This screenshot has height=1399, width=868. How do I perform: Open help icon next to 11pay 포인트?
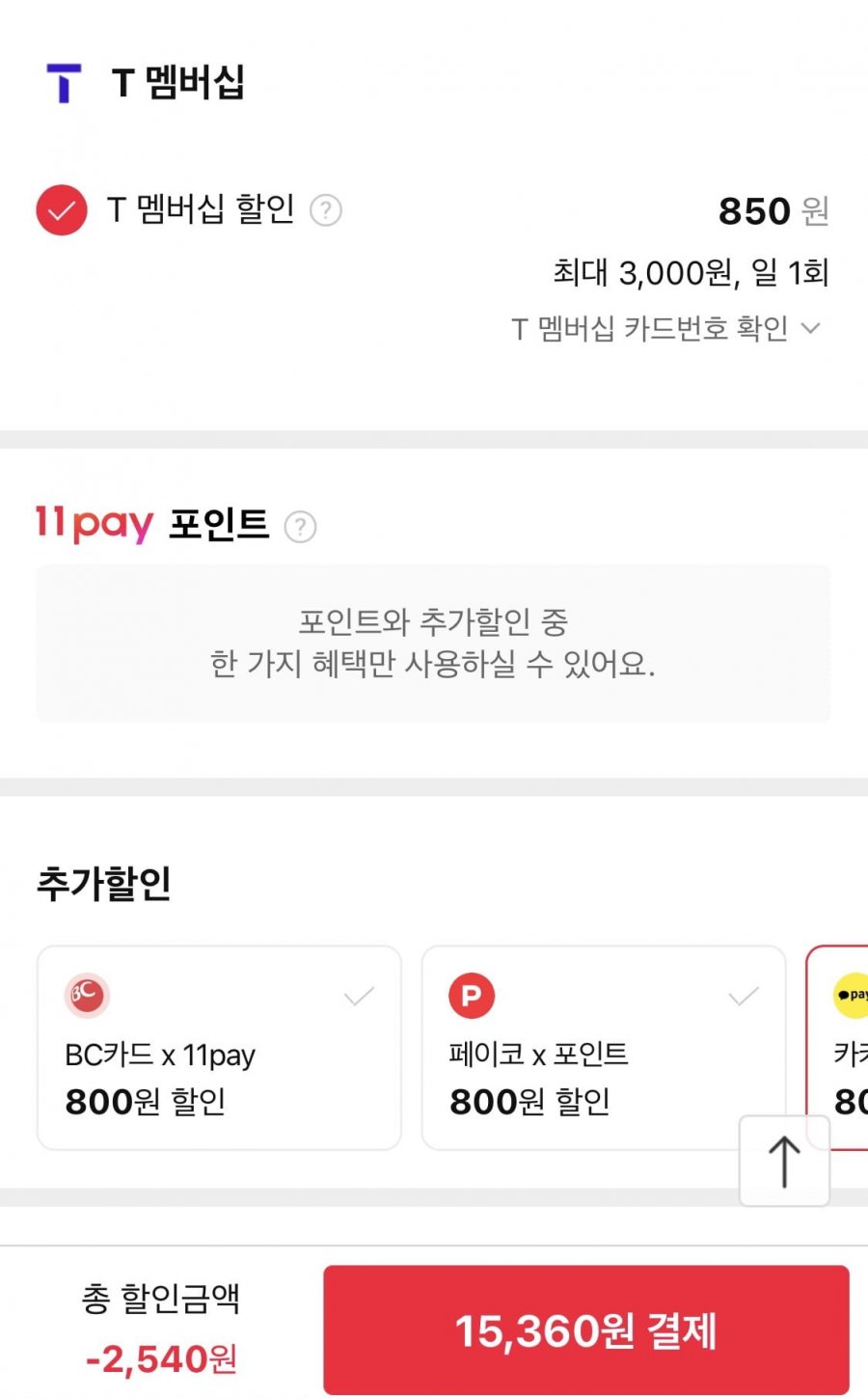300,527
